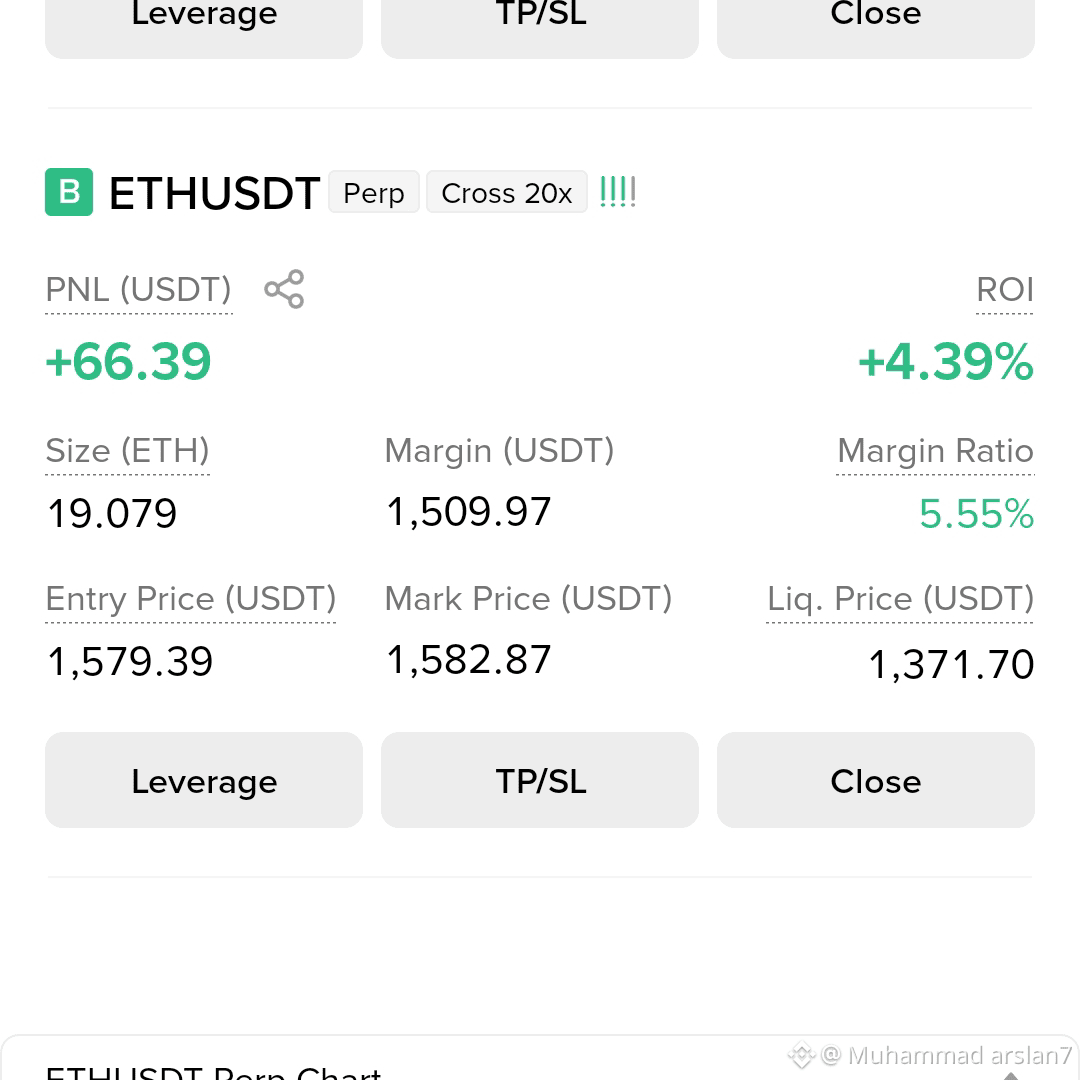This screenshot has height=1080, width=1080.
Task: Set TP/SL for the ETHUSDT position
Action: click(540, 780)
